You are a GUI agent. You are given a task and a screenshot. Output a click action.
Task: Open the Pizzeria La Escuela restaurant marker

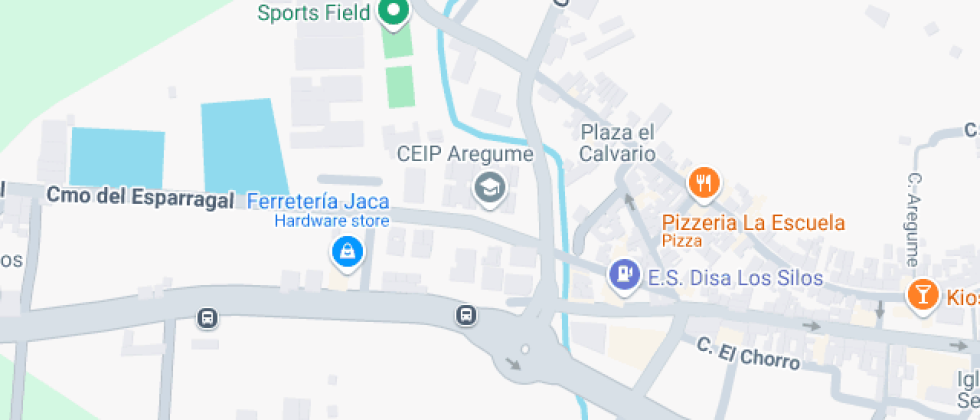pos(705,184)
